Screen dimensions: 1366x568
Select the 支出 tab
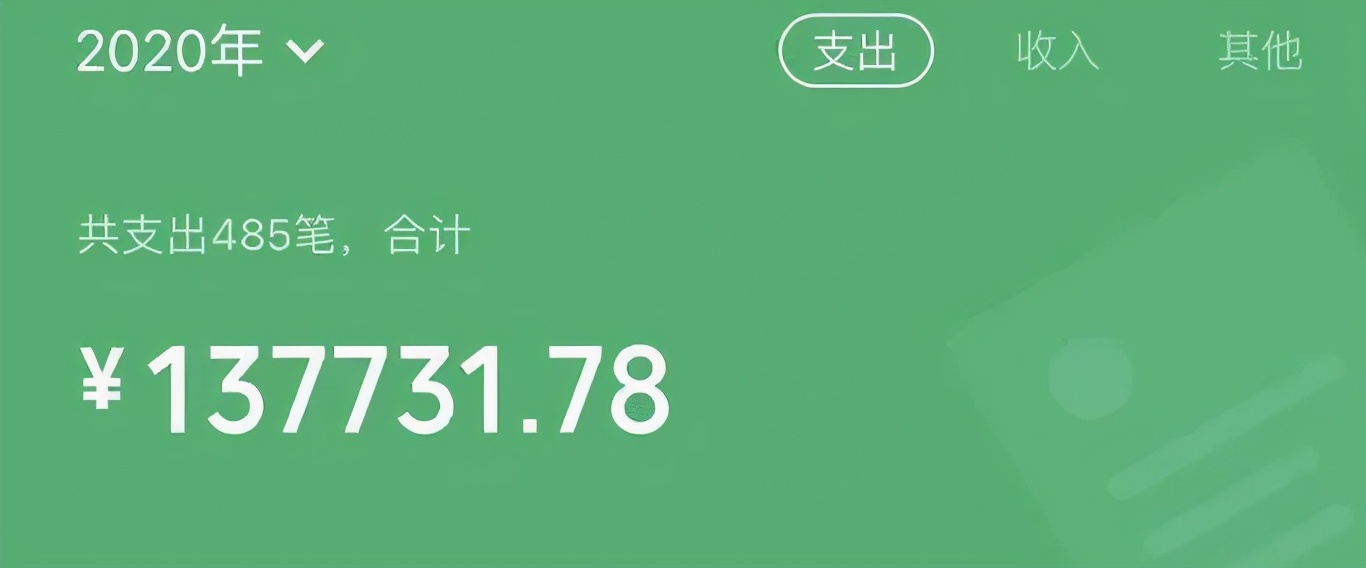856,50
